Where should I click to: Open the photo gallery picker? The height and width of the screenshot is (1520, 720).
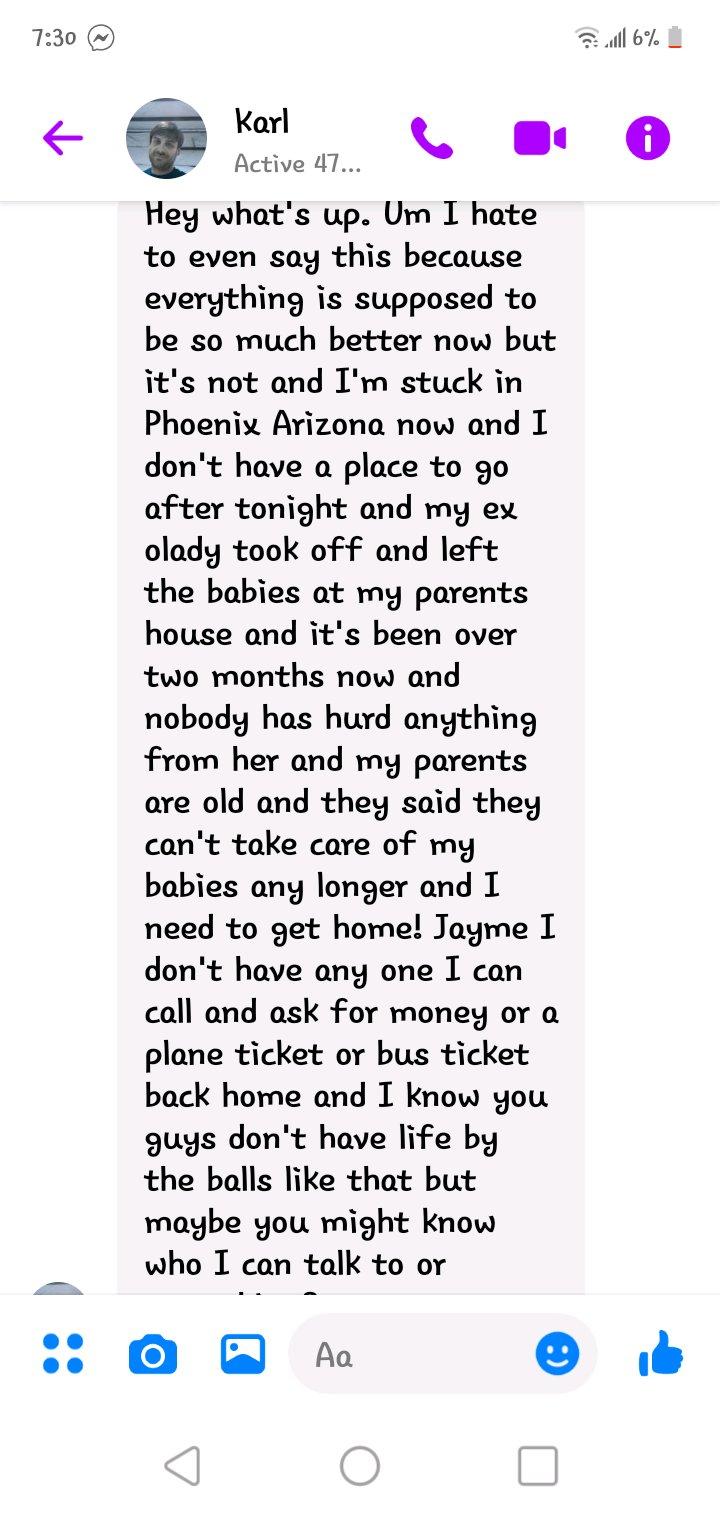point(242,1355)
